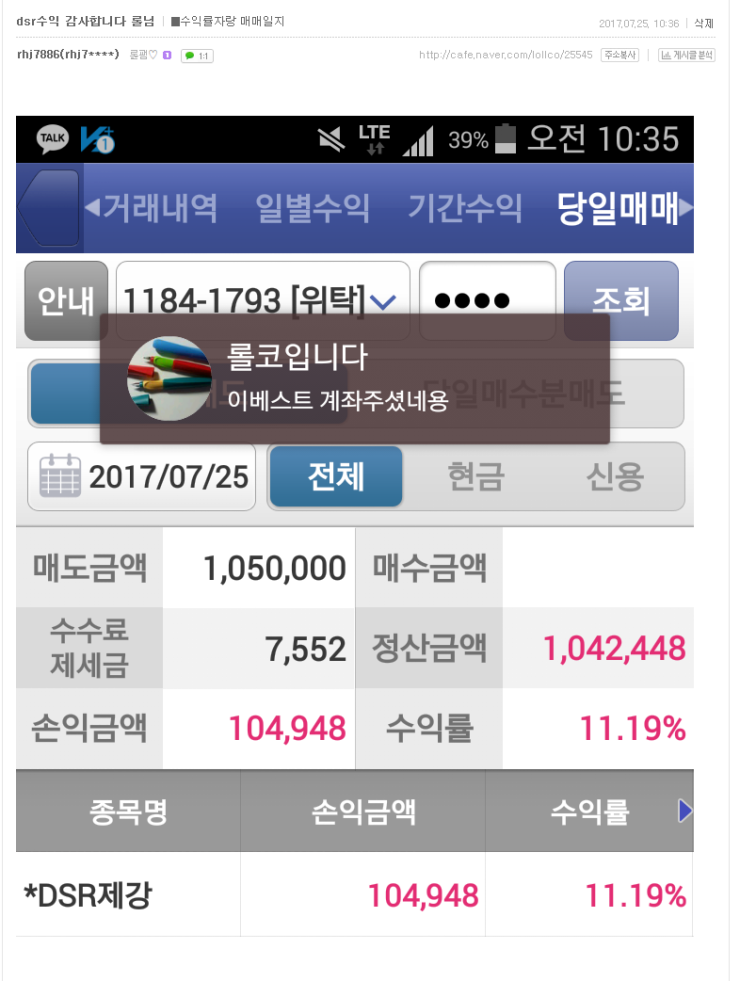Delete this post via 삭제
Image resolution: width=740 pixels, height=981 pixels.
click(703, 23)
